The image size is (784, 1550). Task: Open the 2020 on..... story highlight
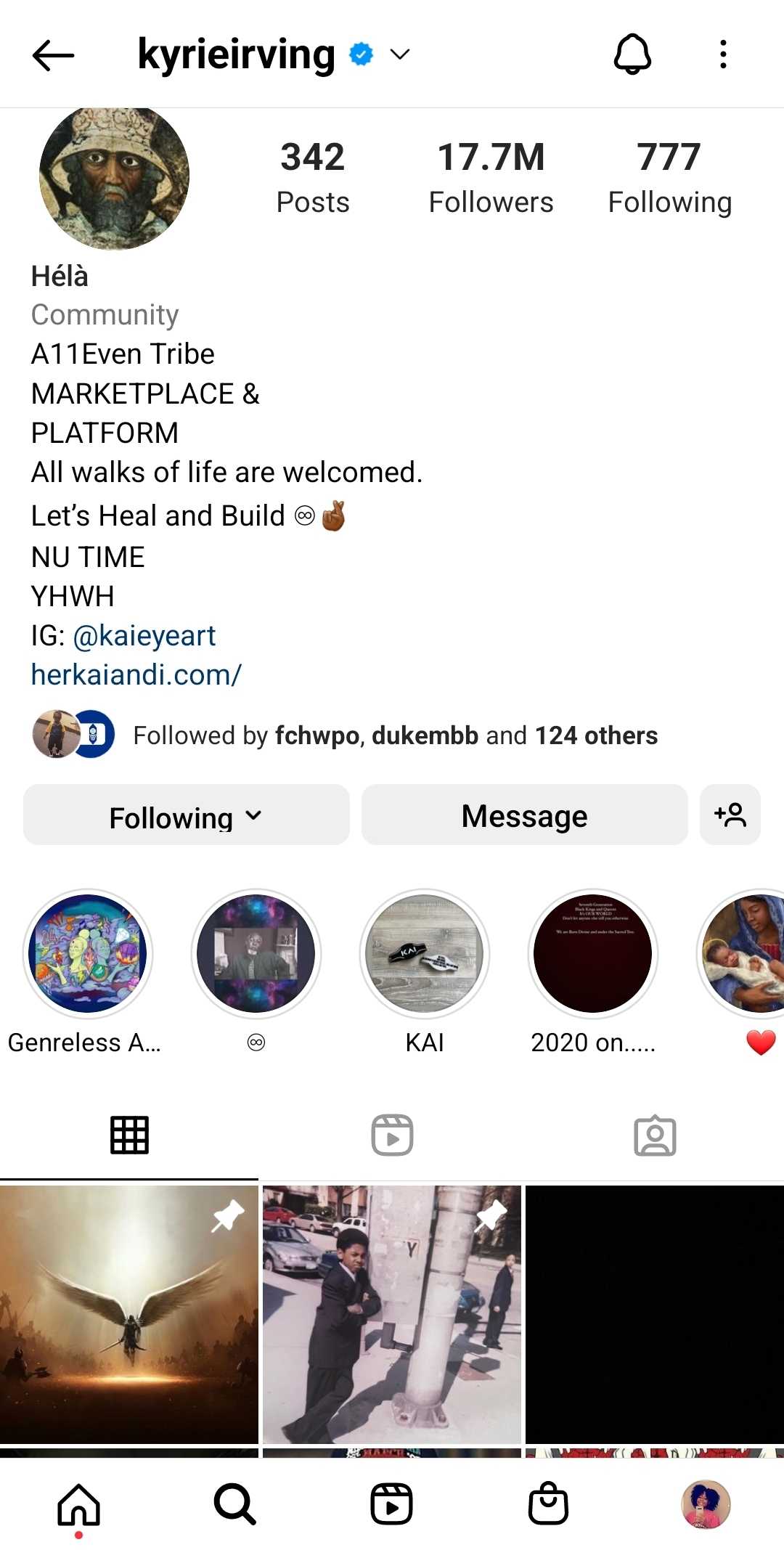(592, 954)
